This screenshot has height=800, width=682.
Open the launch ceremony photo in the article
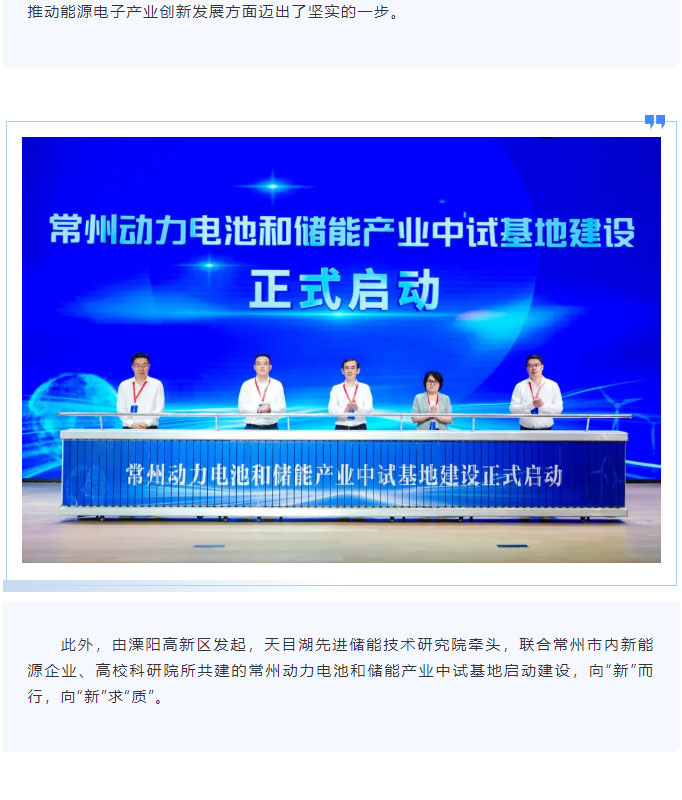pos(341,349)
